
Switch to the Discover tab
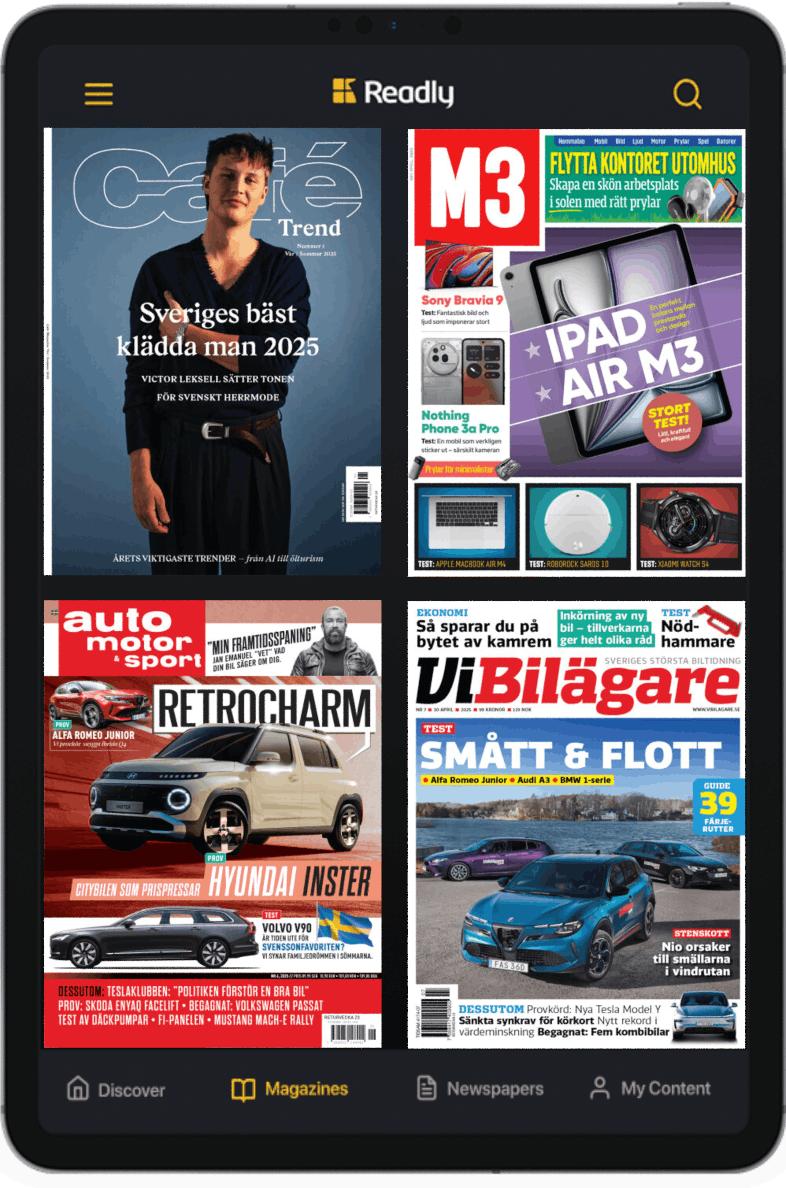pos(116,1089)
